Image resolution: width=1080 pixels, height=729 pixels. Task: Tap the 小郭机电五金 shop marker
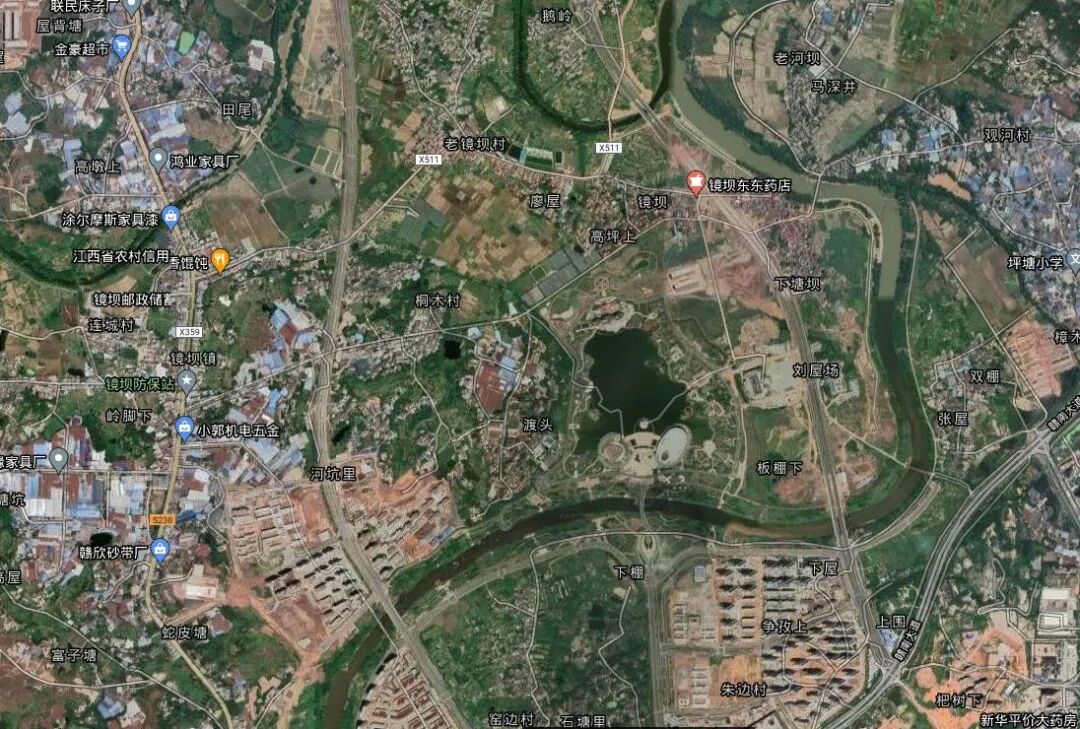[x=184, y=428]
